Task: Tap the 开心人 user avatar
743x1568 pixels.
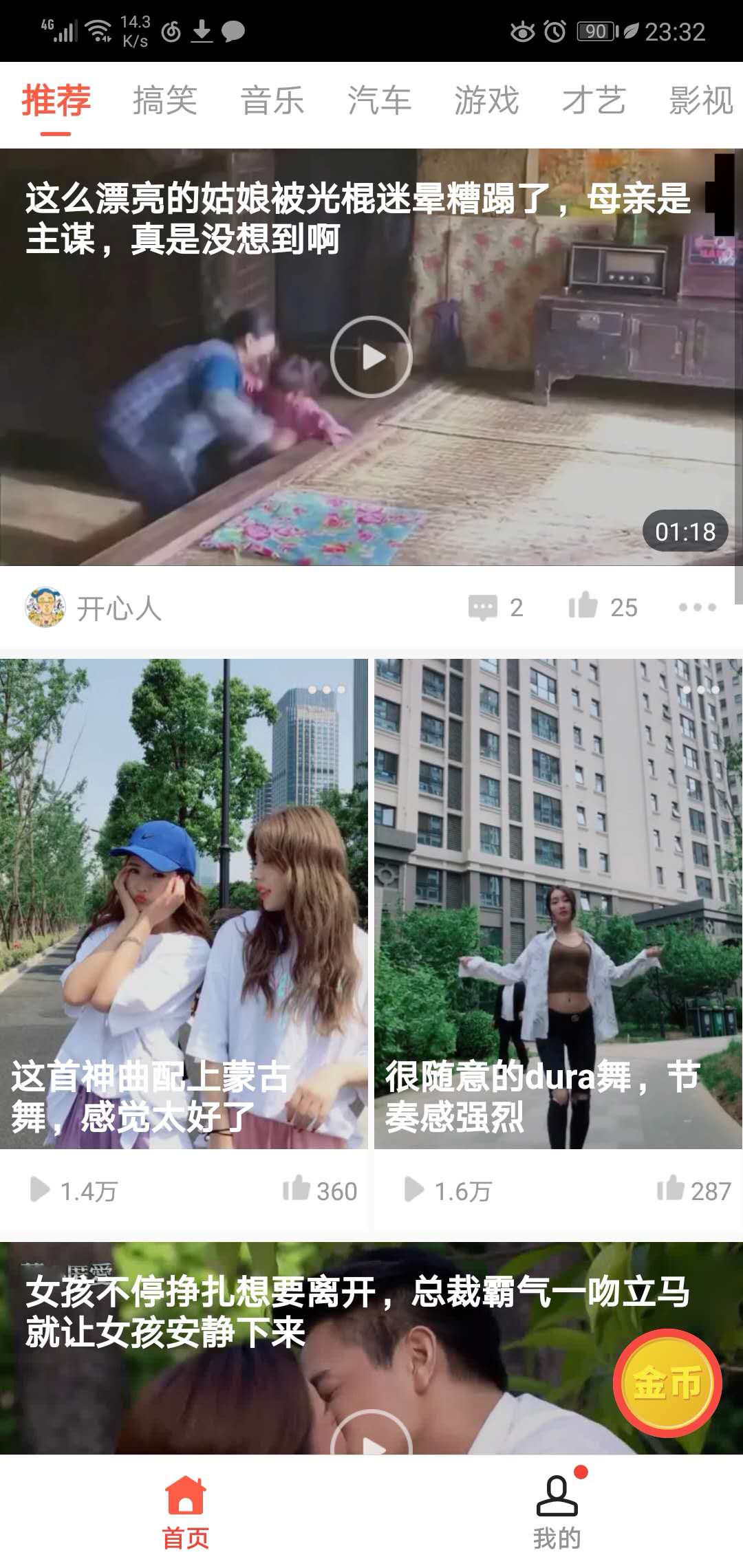Action: click(x=44, y=607)
